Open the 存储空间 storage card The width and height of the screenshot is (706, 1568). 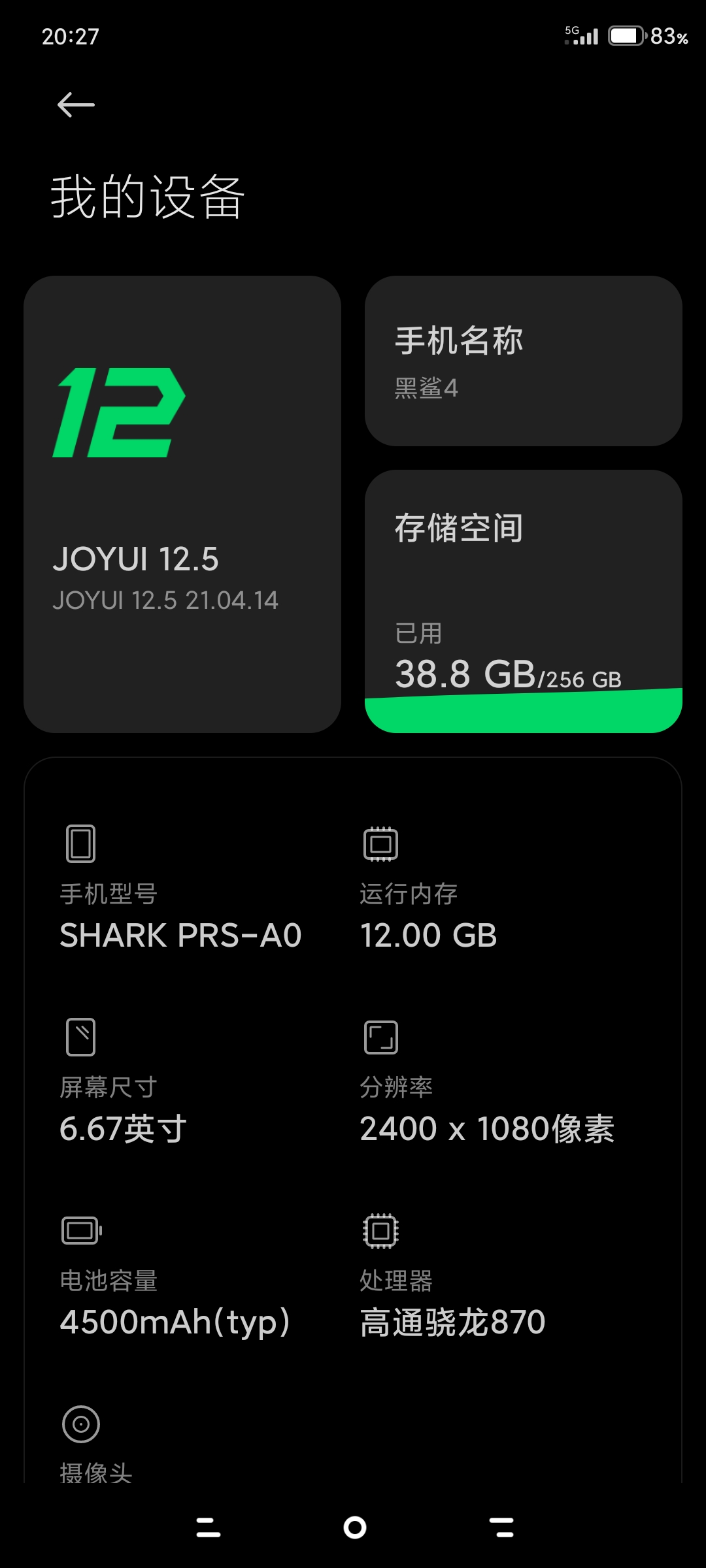pos(523,601)
